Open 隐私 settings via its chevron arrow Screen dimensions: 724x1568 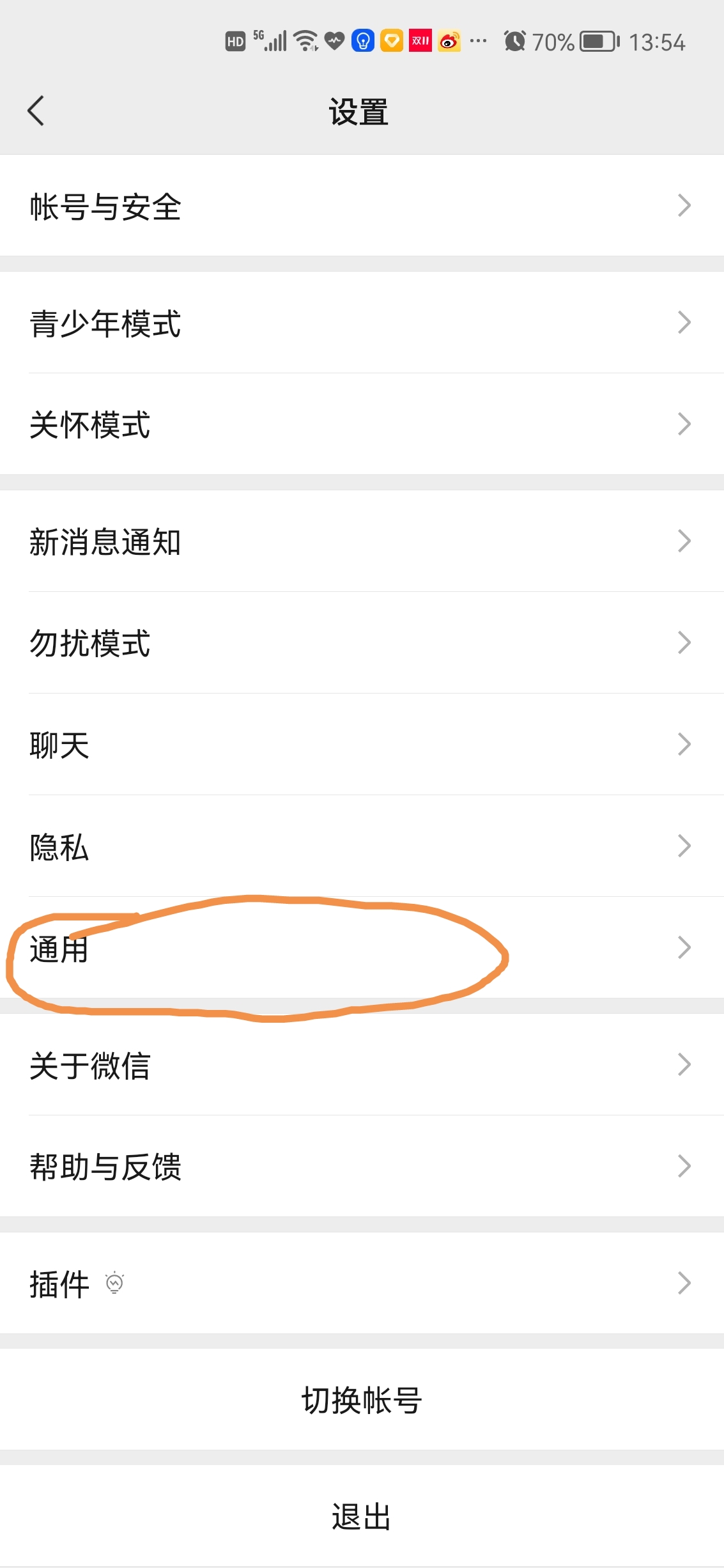685,847
